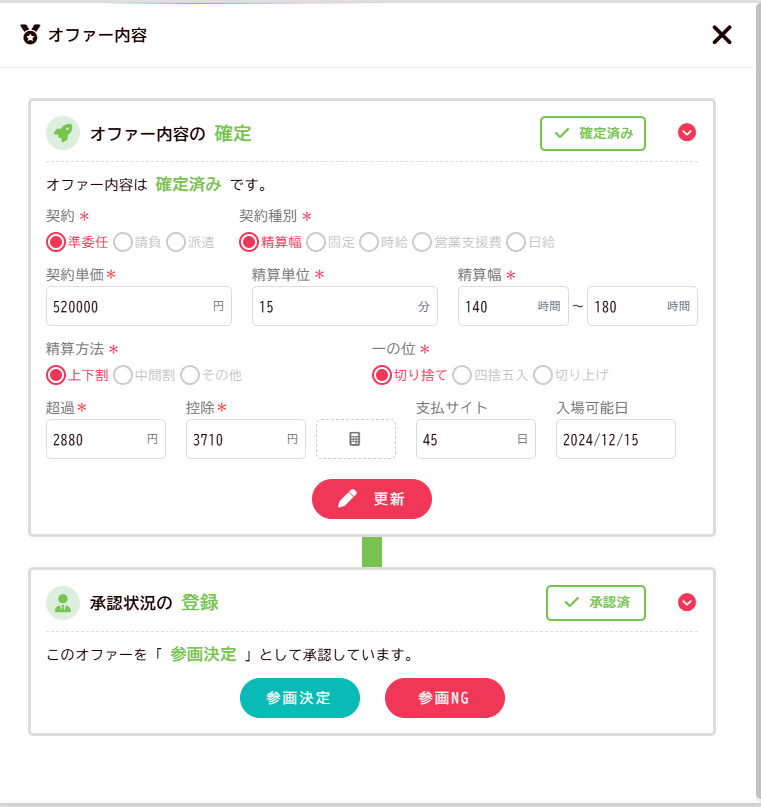The height and width of the screenshot is (807, 761).
Task: Open the calculator icon next to 控除
Action: 355,439
